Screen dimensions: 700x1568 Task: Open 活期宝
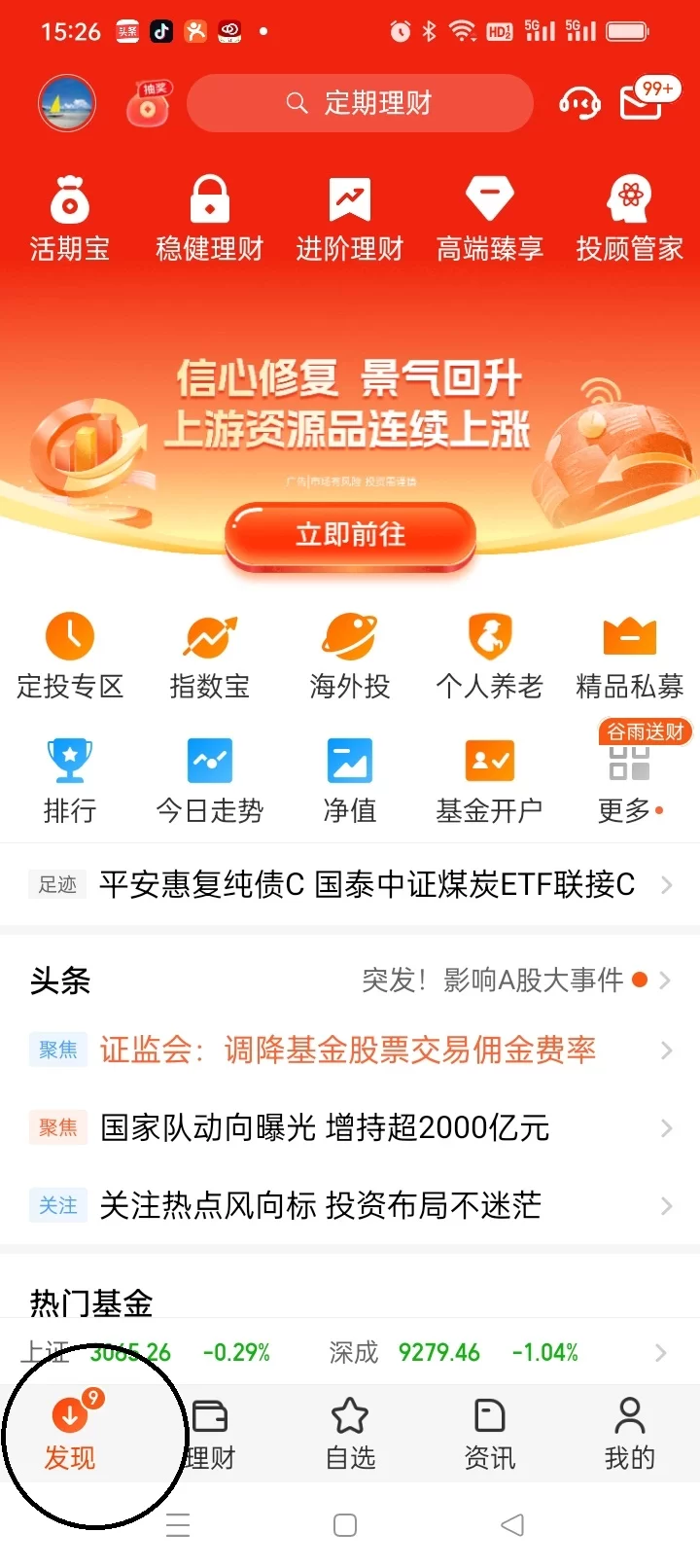(x=69, y=220)
